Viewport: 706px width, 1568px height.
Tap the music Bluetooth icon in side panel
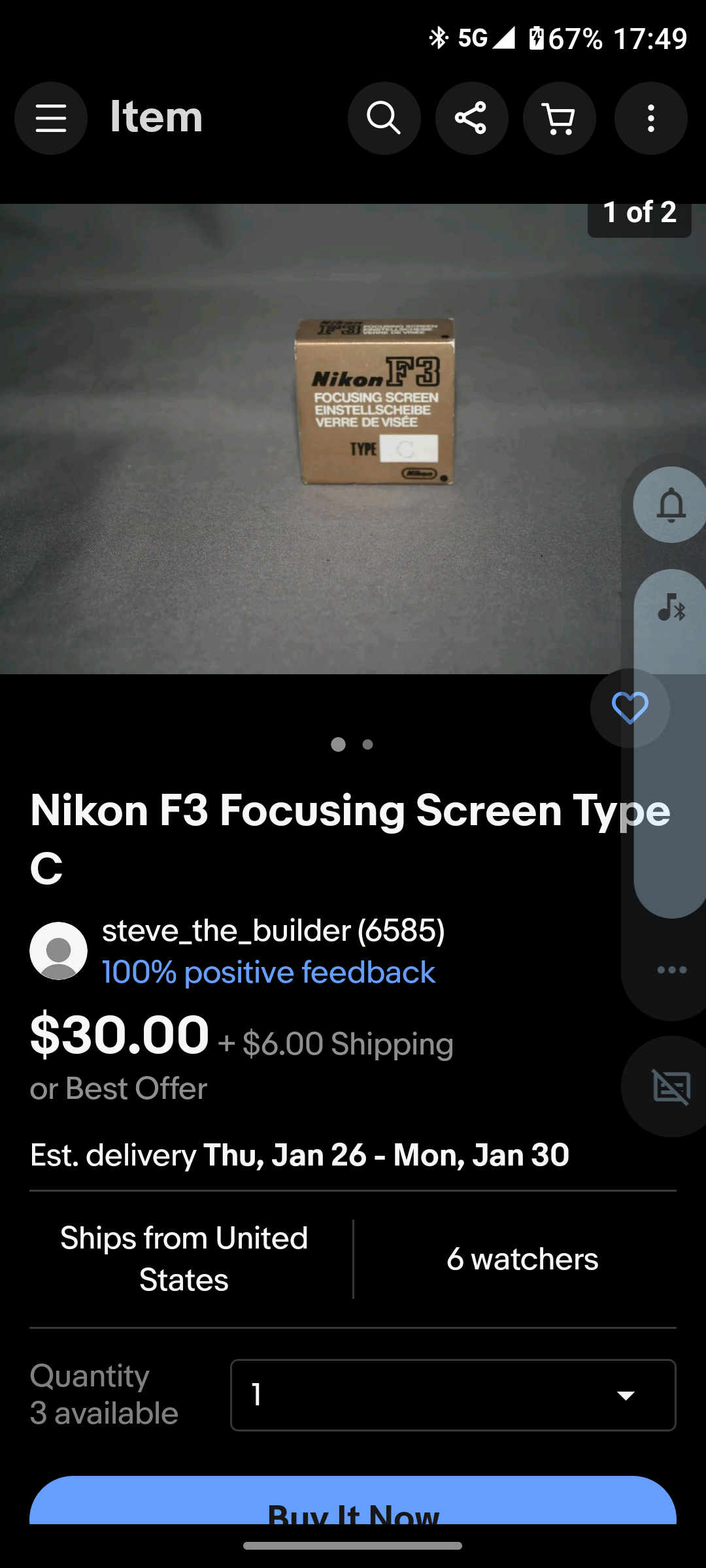coord(671,608)
